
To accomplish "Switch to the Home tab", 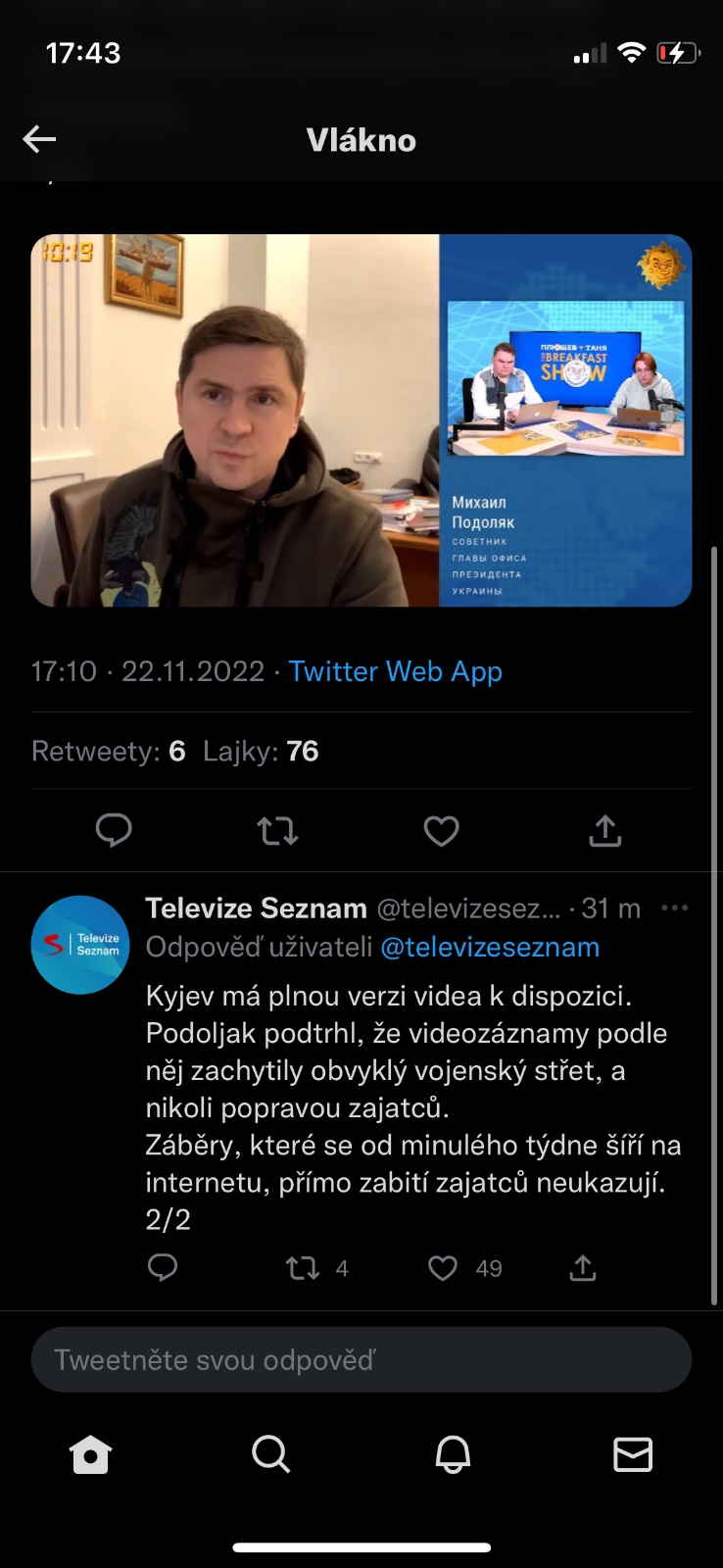I will (x=90, y=1455).
